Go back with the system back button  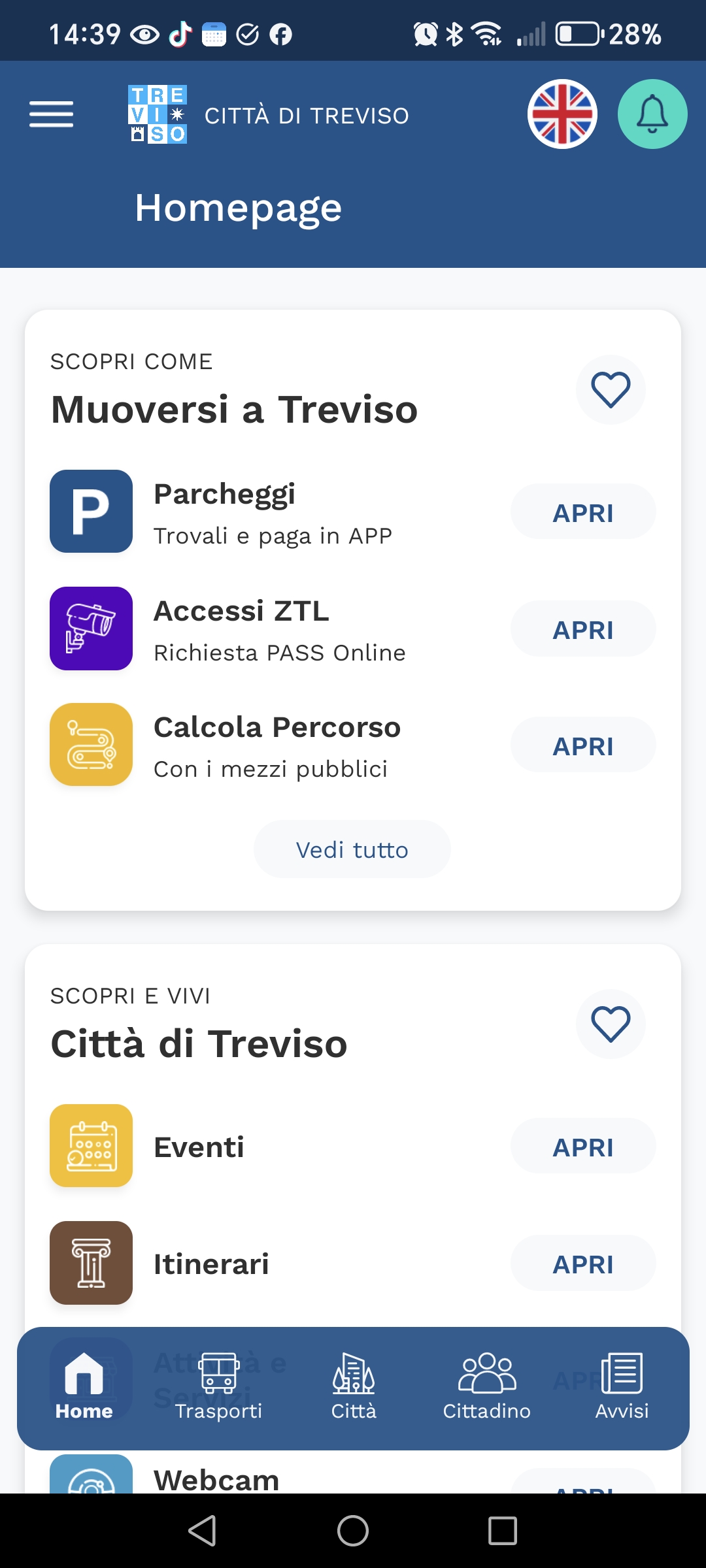202,1531
